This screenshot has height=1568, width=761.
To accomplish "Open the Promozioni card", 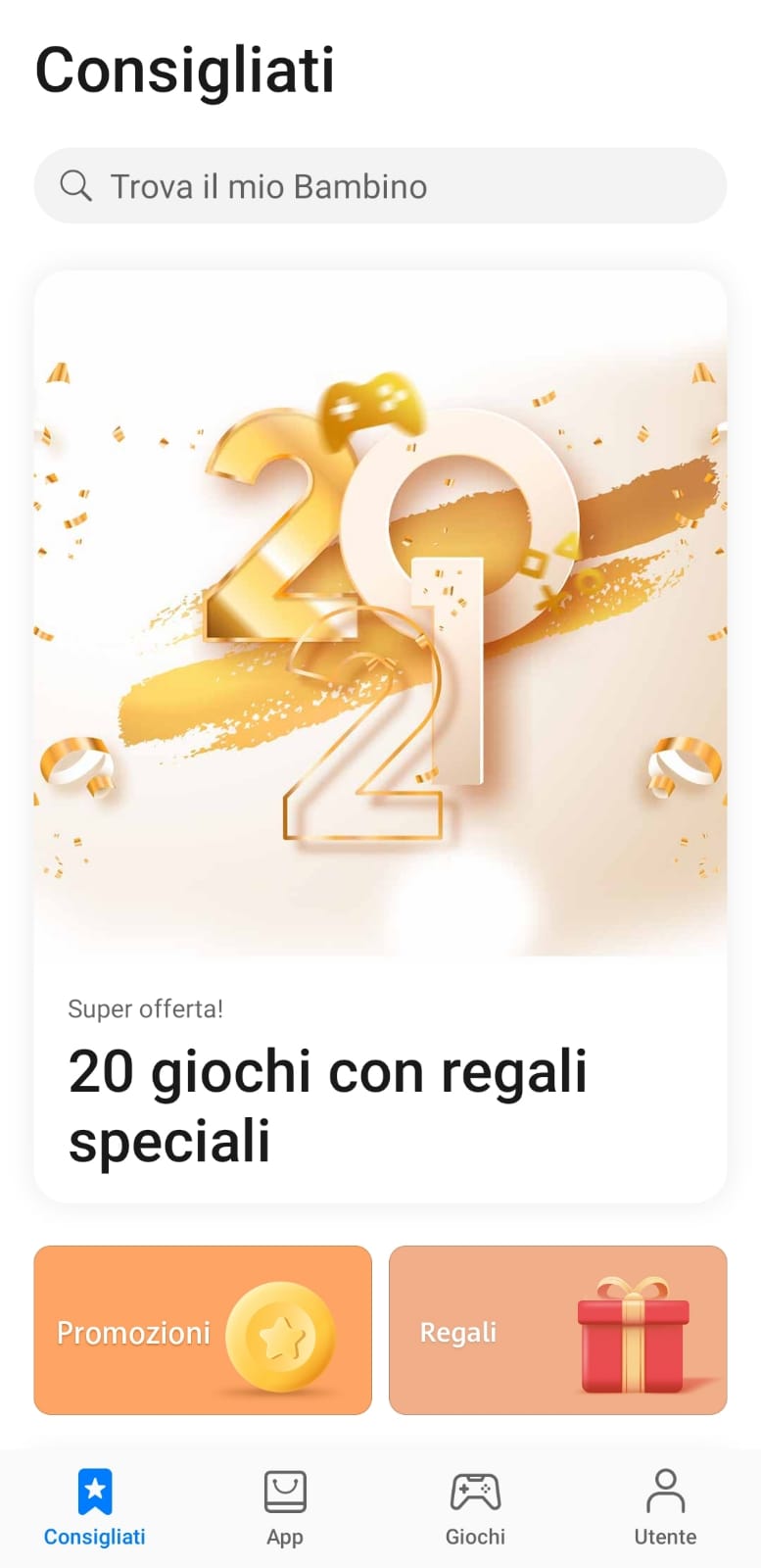I will click(203, 1330).
